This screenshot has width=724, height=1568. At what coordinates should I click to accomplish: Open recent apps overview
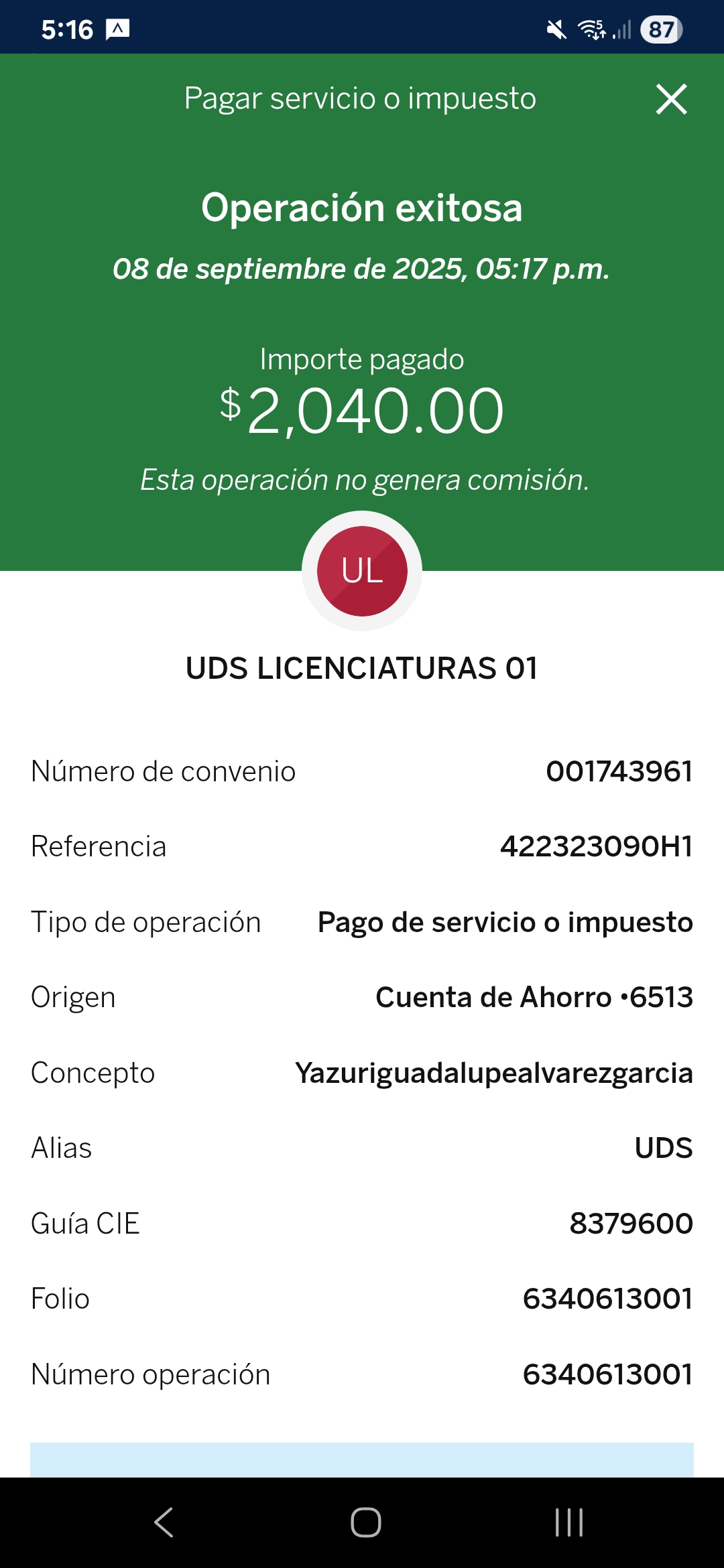click(x=568, y=1522)
